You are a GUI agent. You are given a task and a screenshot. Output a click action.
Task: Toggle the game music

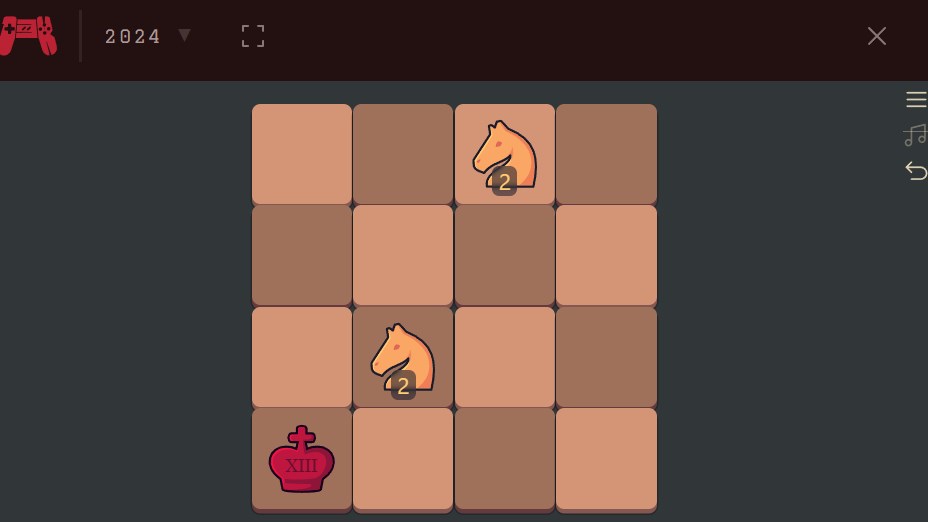[x=915, y=135]
